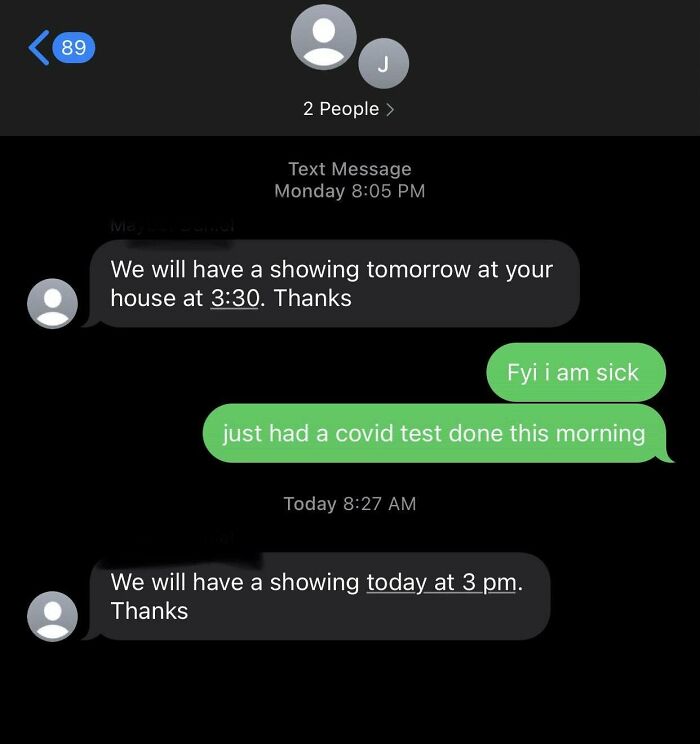The image size is (700, 744).
Task: Open the 2 People group details
Action: 348,109
